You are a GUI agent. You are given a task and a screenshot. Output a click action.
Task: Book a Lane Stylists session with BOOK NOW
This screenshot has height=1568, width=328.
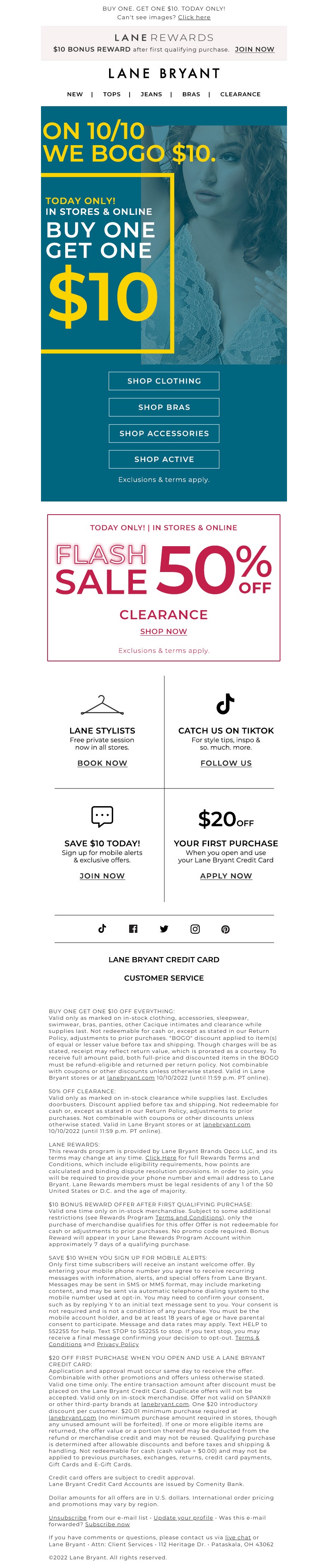click(x=102, y=763)
